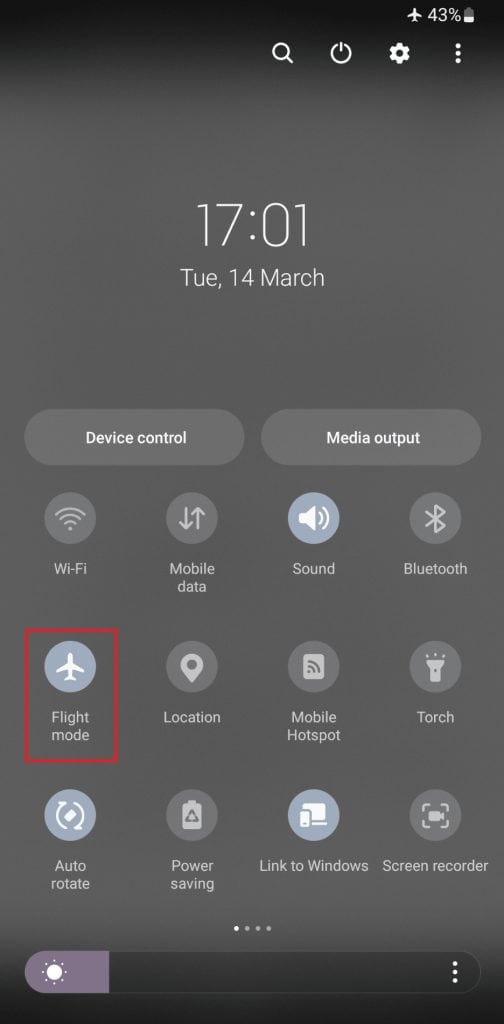Enable Power saving
Viewport: 504px width, 1024px height.
pyautogui.click(x=192, y=815)
